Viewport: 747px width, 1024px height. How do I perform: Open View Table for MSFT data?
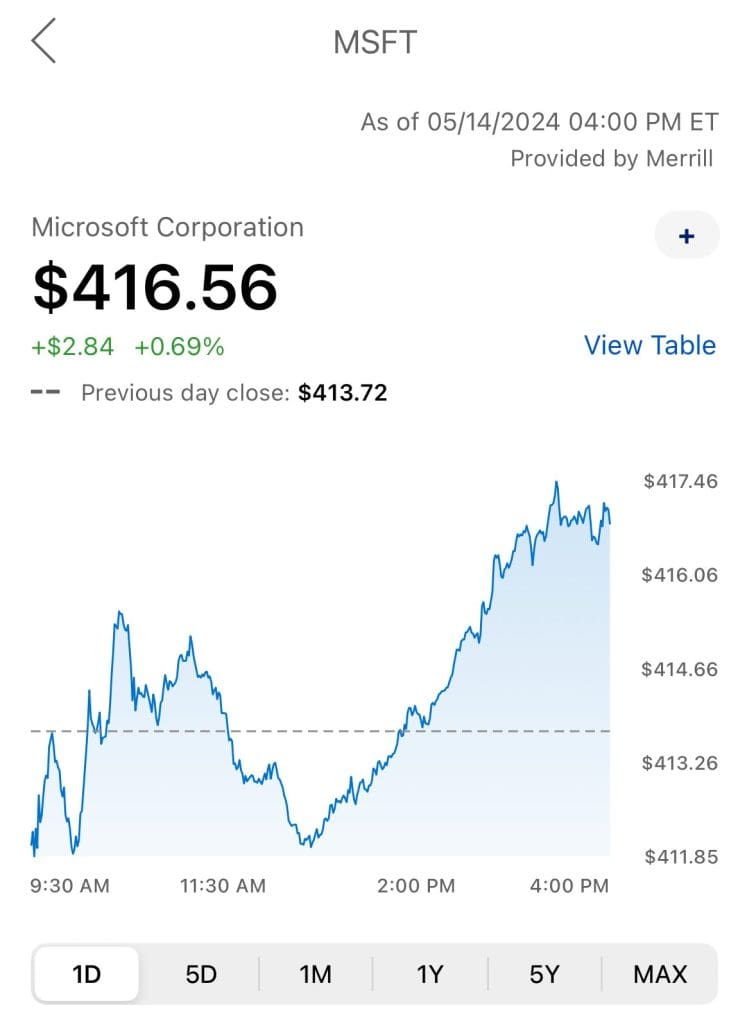[650, 345]
